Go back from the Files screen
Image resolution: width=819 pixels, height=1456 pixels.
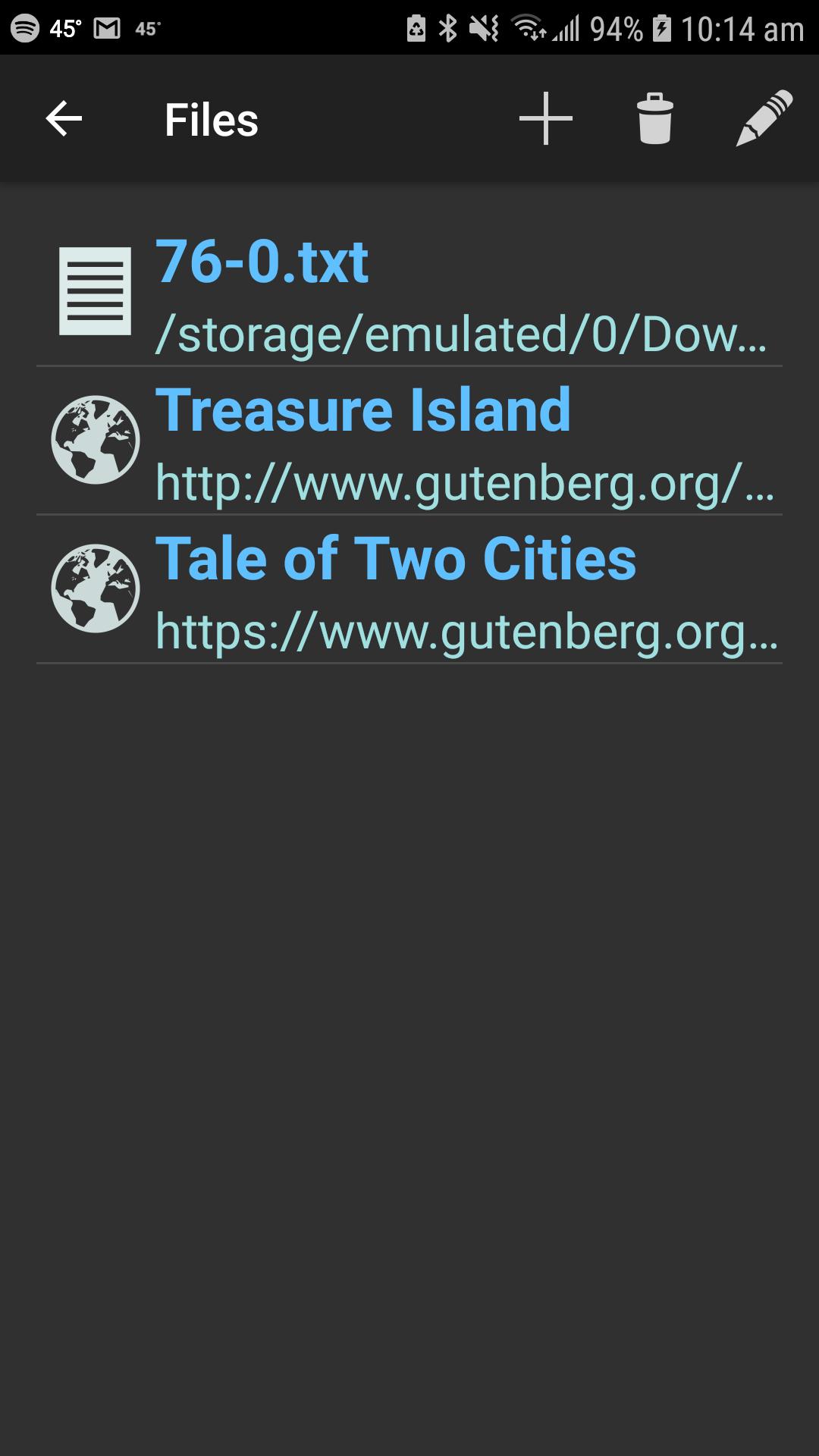[64, 119]
